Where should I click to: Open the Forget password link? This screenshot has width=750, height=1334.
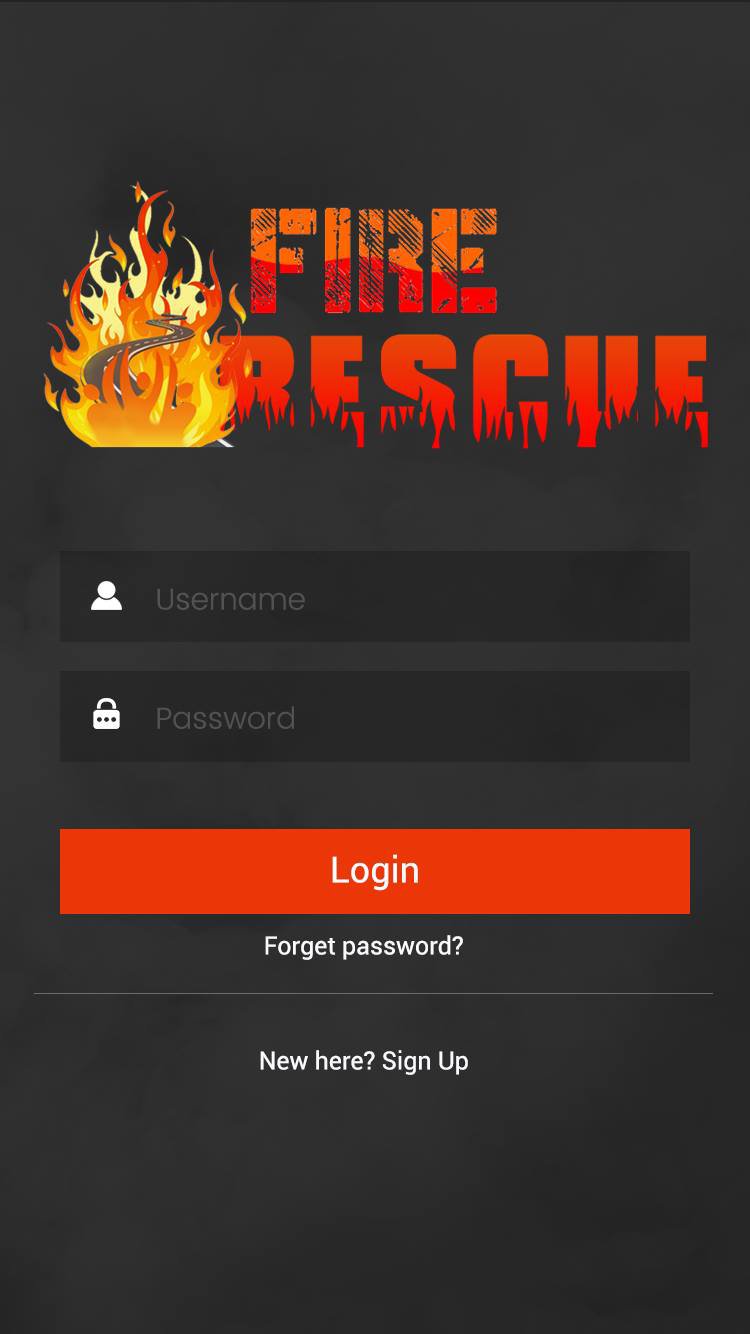pyautogui.click(x=364, y=946)
